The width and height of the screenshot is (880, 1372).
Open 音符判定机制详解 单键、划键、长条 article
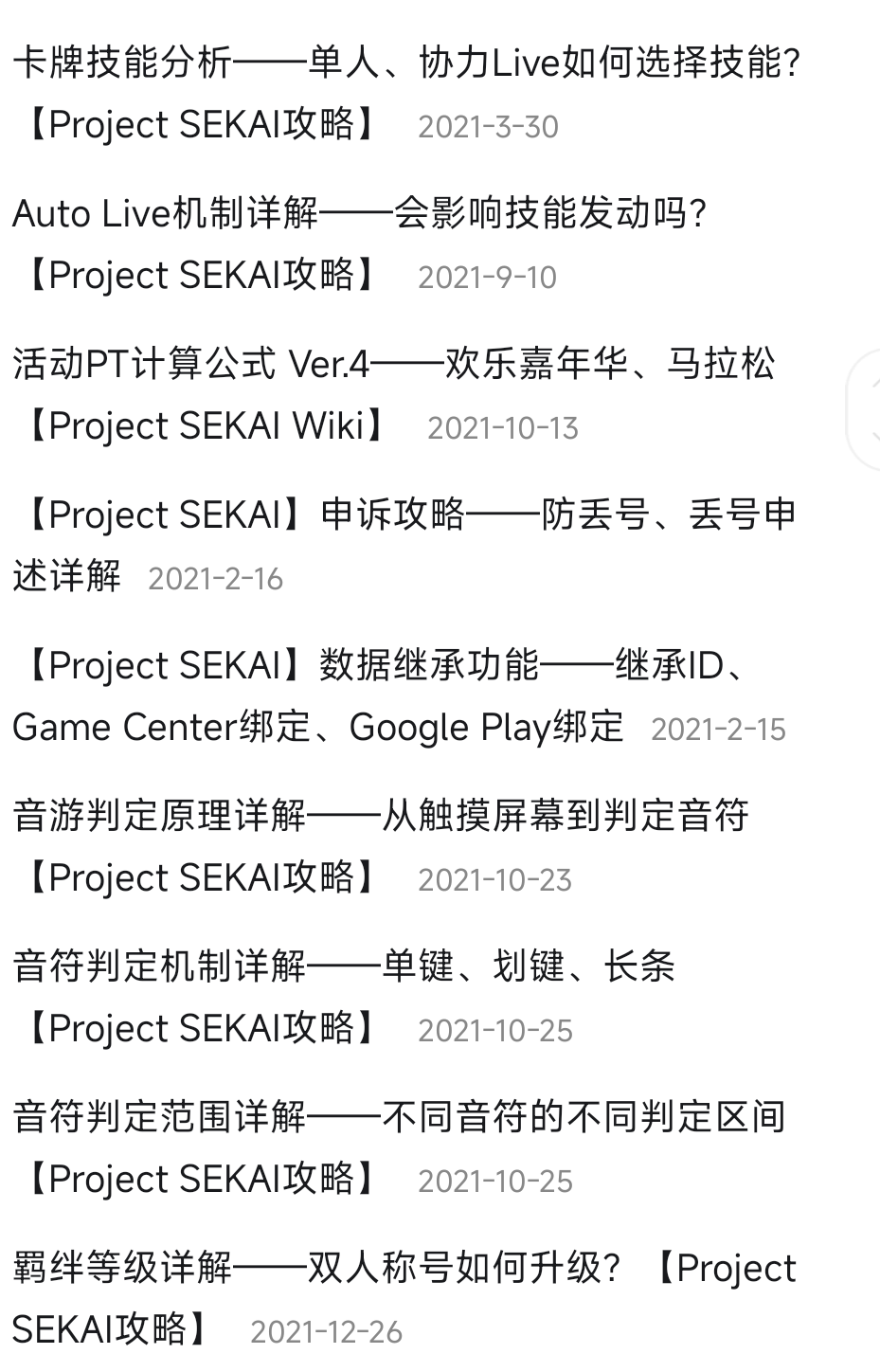point(345,967)
